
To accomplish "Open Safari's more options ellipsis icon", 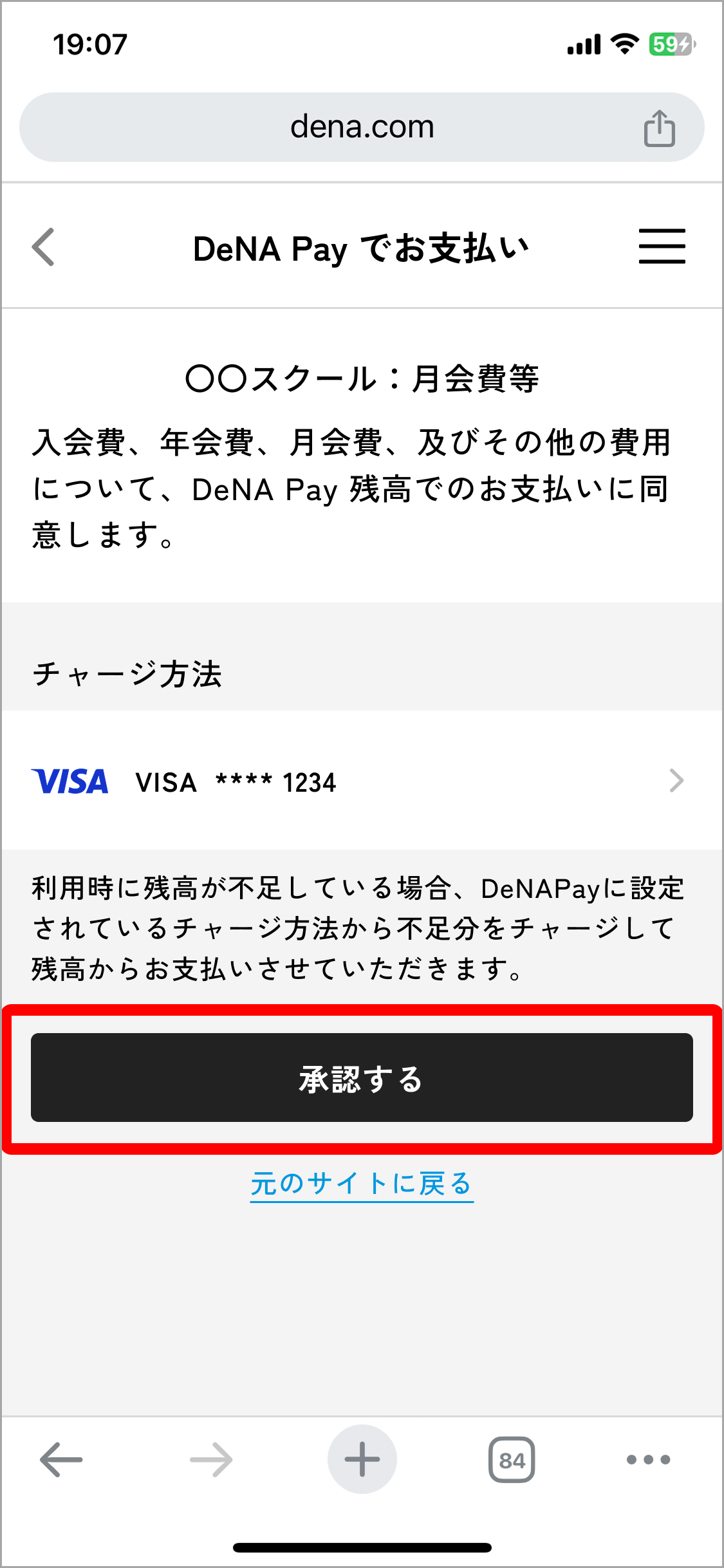I will click(x=648, y=1459).
